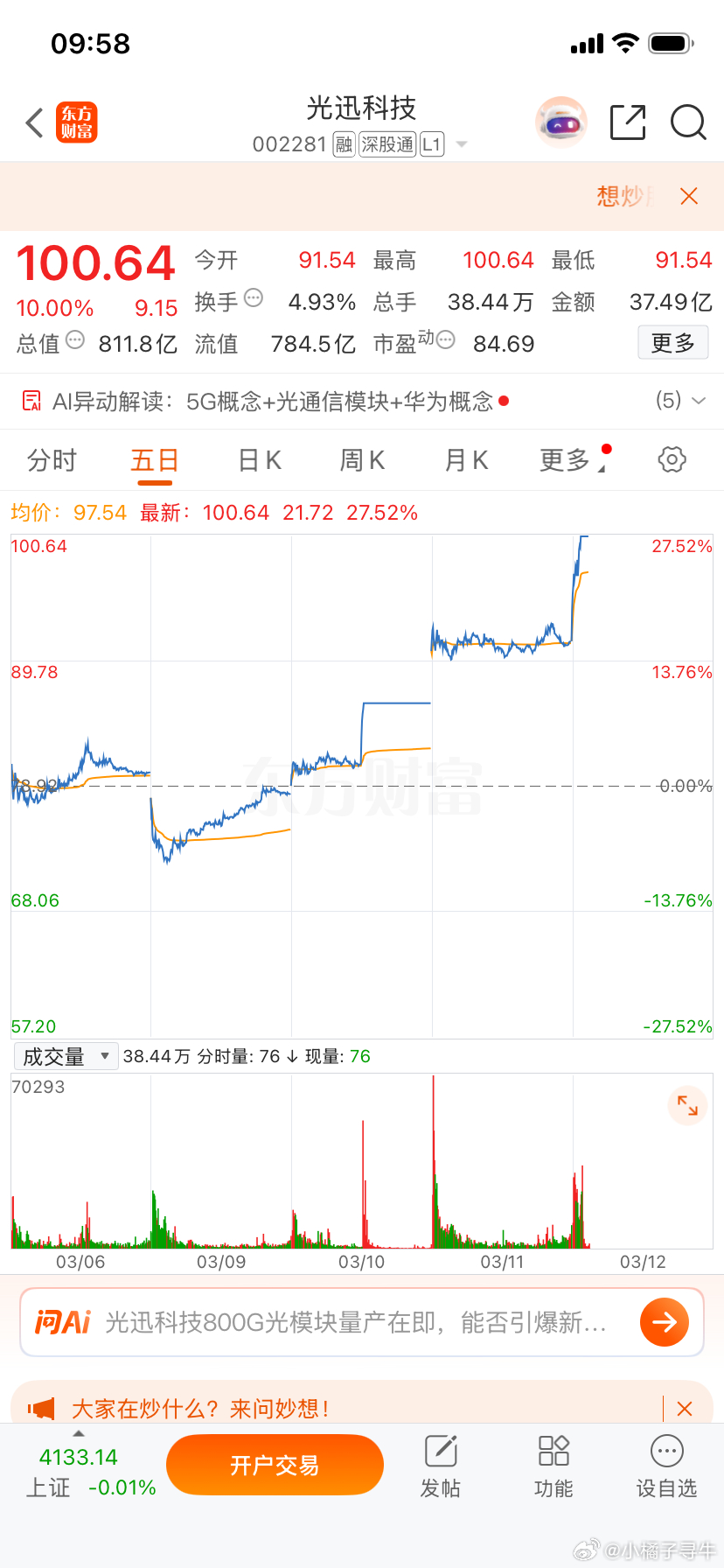Expand the 深股通 L1 detail dropdown
Viewport: 724px width, 1568px height.
coord(462,145)
